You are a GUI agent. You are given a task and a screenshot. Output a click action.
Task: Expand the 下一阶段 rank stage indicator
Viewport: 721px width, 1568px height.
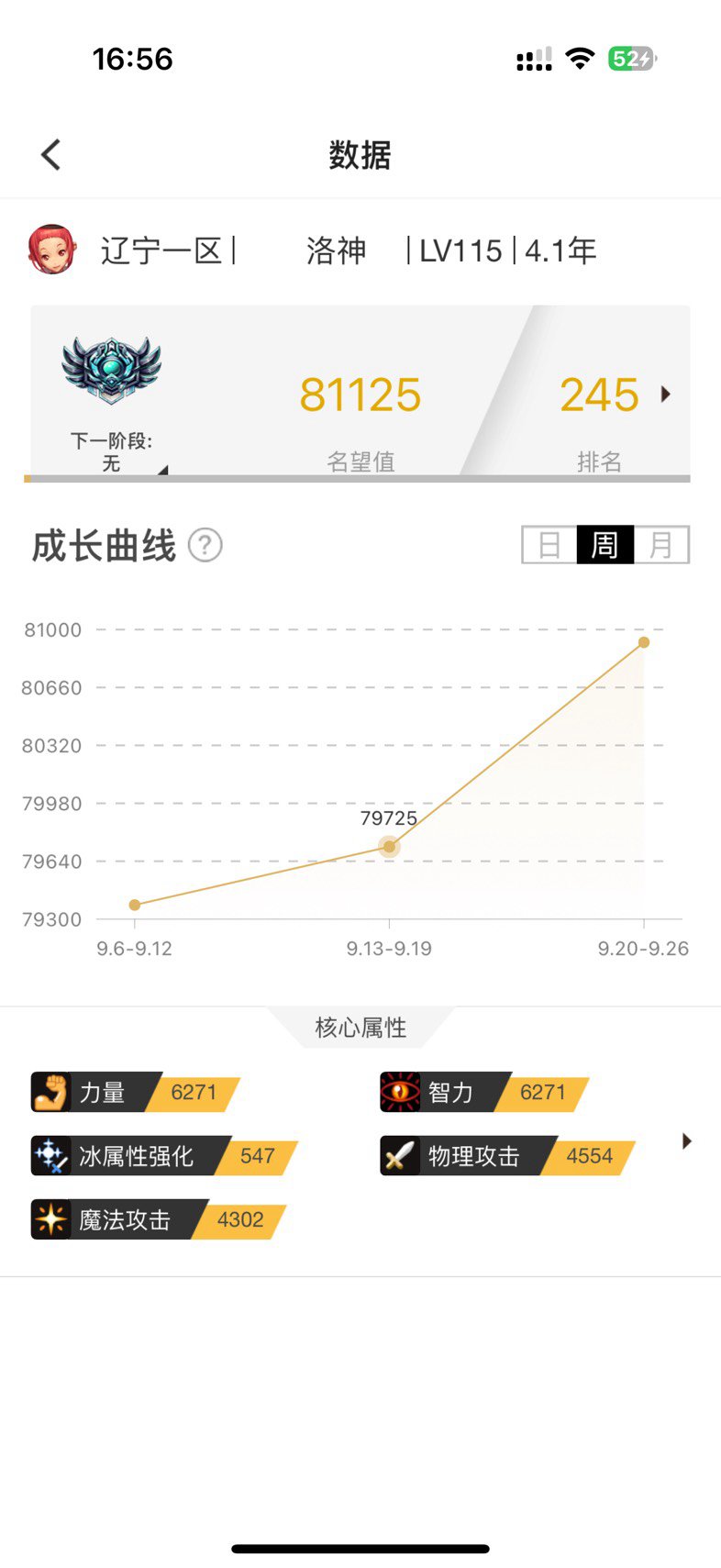(x=162, y=470)
